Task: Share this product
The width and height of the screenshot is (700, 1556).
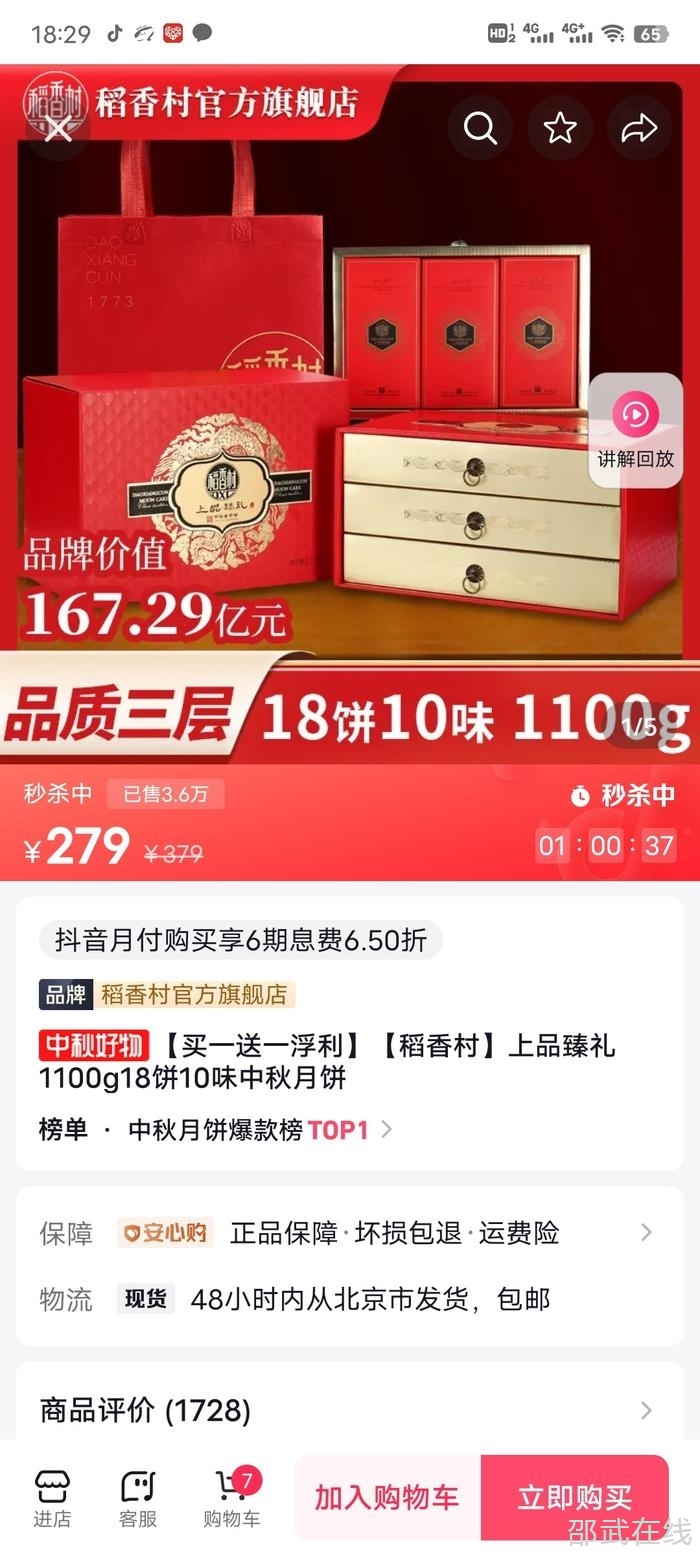Action: (639, 128)
